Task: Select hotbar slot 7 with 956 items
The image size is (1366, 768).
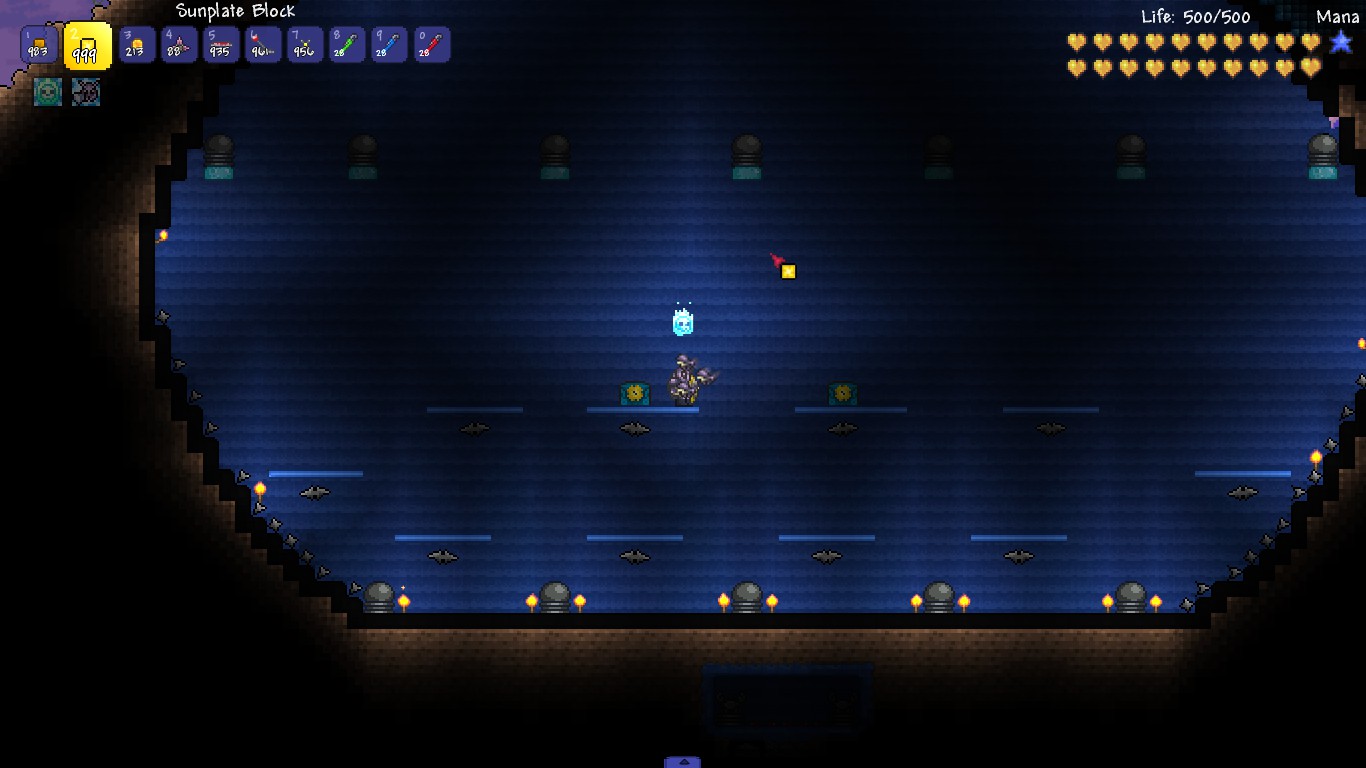Action: 305,45
